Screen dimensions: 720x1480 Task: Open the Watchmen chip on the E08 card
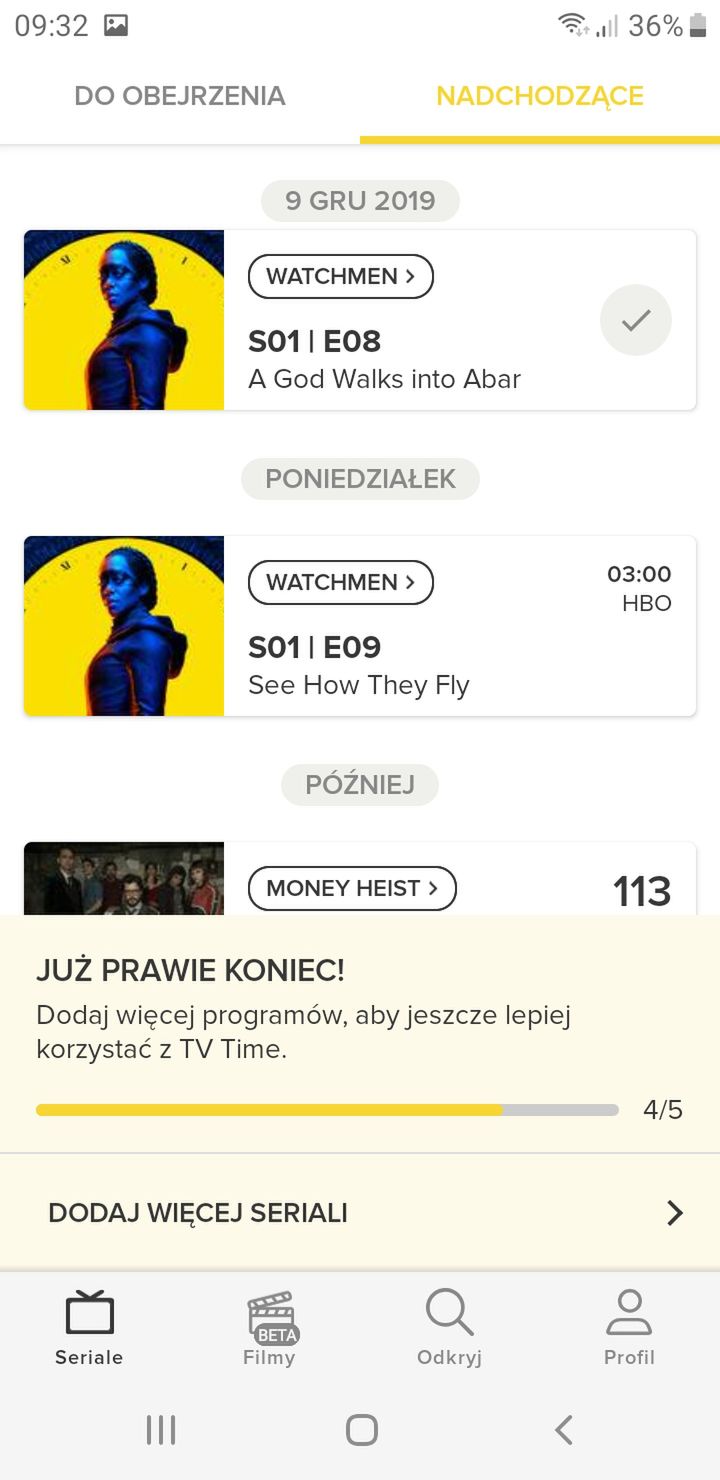click(x=341, y=277)
